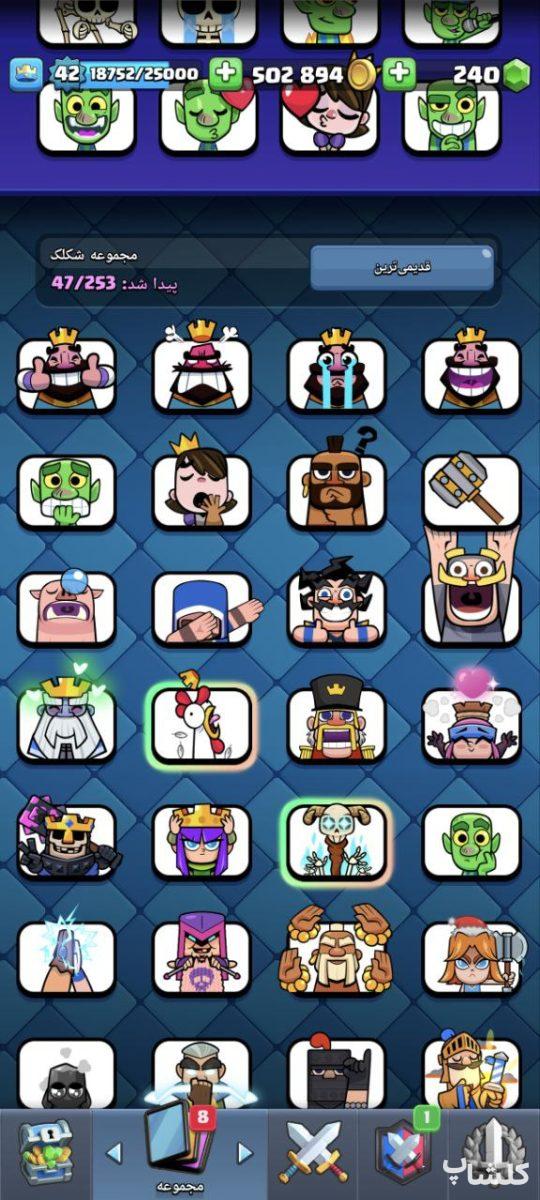Select the confused Hog Rider emote
Image resolution: width=540 pixels, height=1200 pixels.
tap(337, 487)
